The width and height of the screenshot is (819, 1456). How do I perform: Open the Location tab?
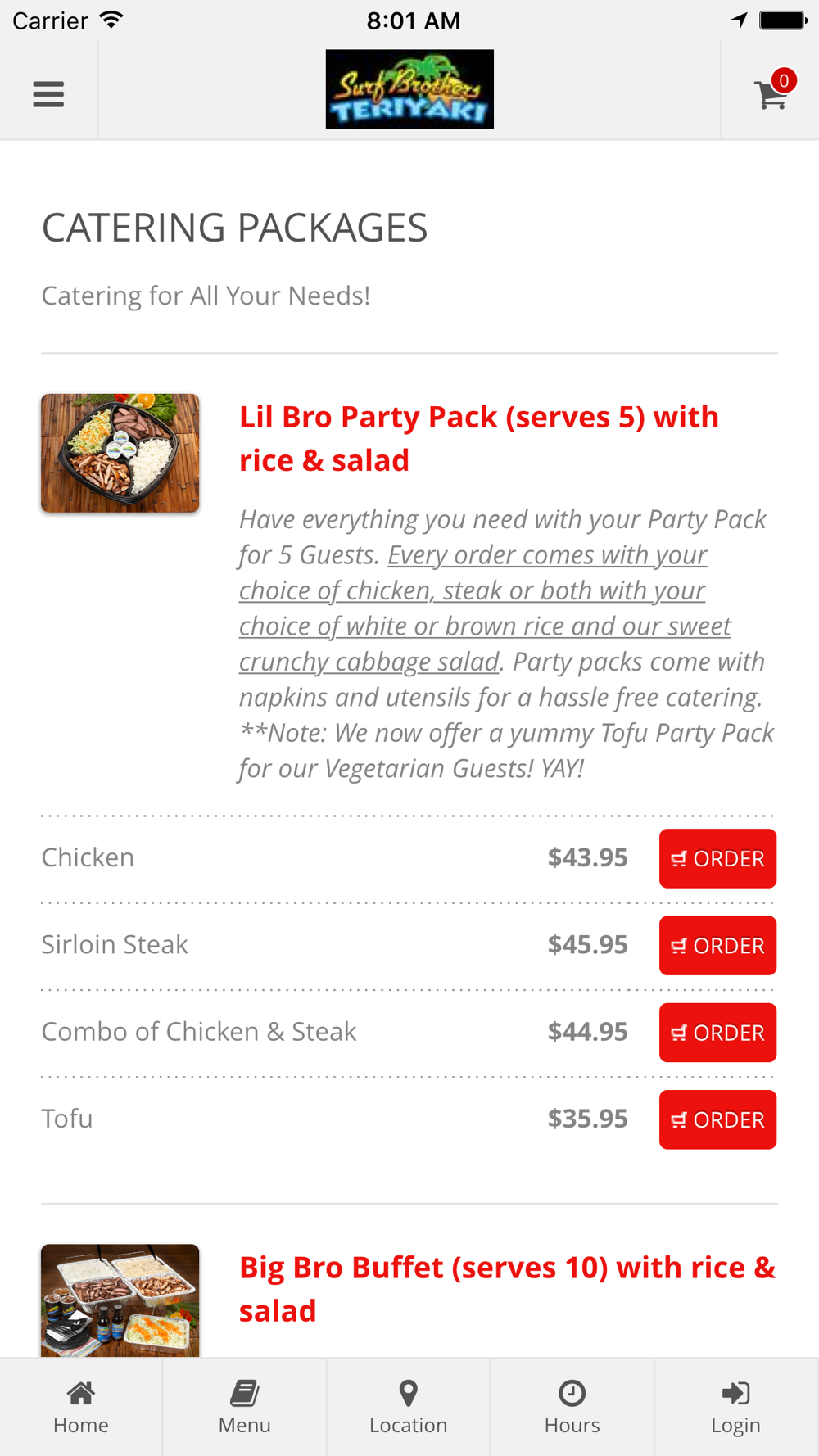coord(409,1407)
